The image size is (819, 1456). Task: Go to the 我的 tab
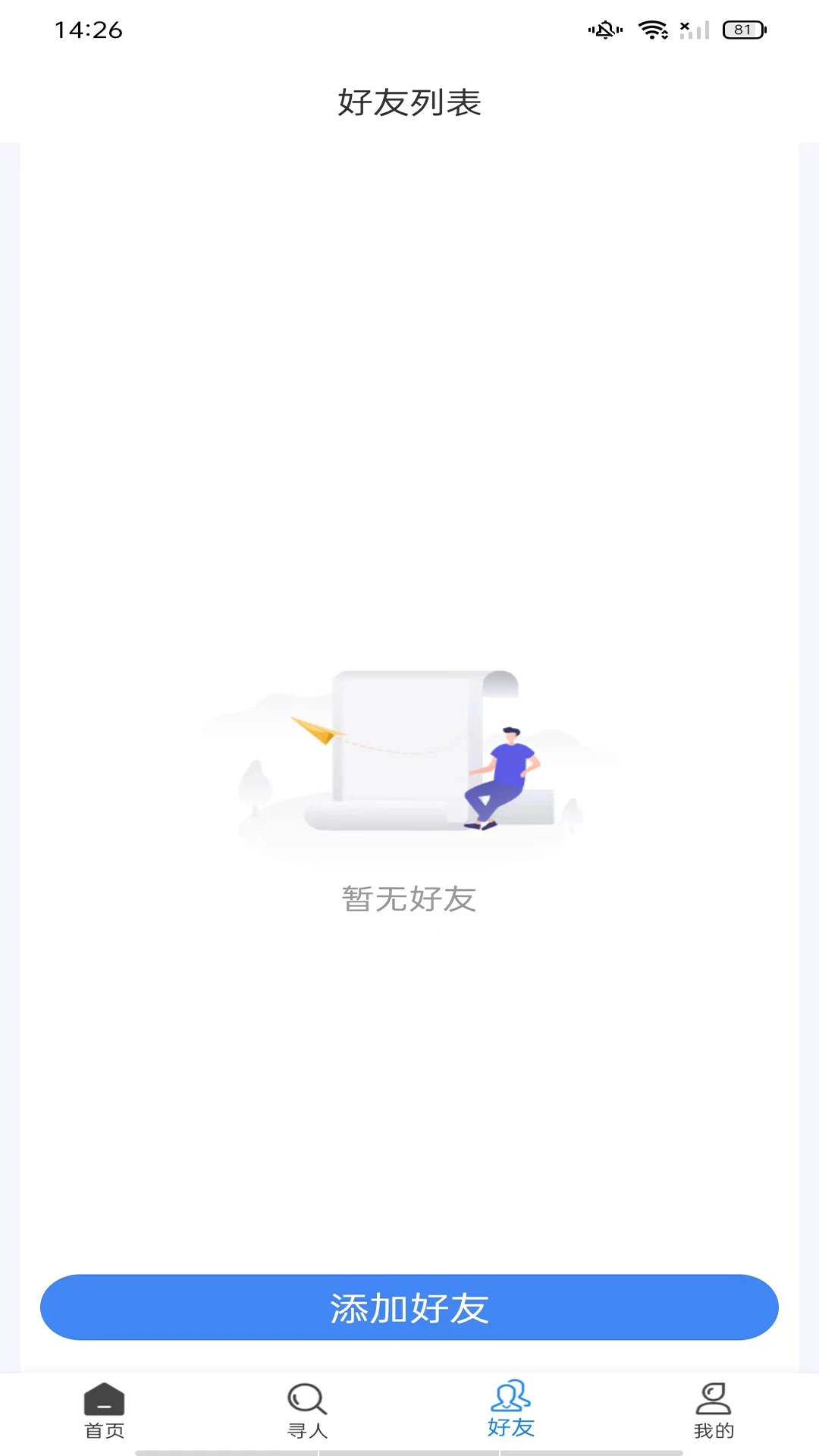pos(714,1410)
